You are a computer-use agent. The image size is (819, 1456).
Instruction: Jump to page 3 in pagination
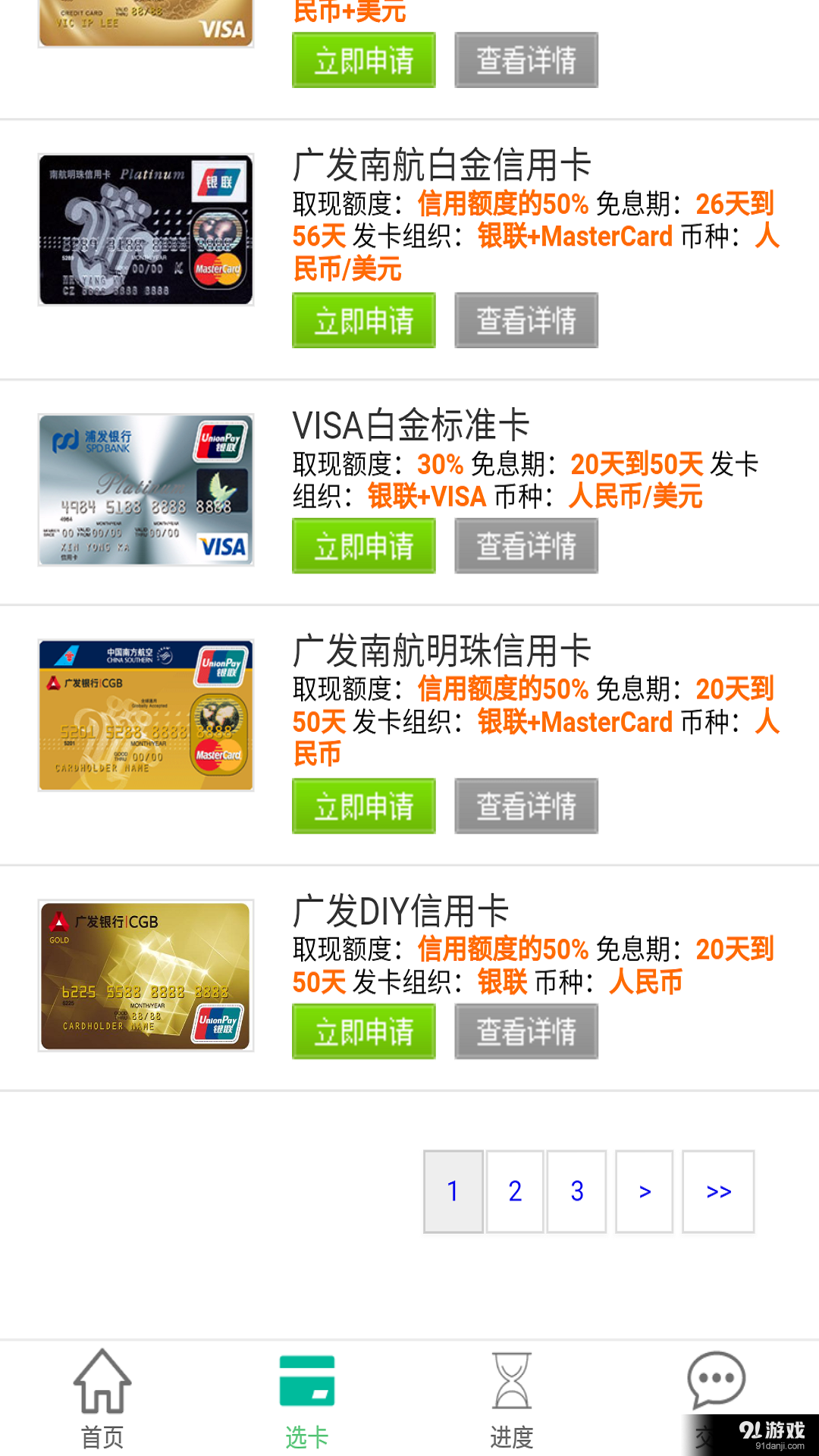pos(577,1191)
